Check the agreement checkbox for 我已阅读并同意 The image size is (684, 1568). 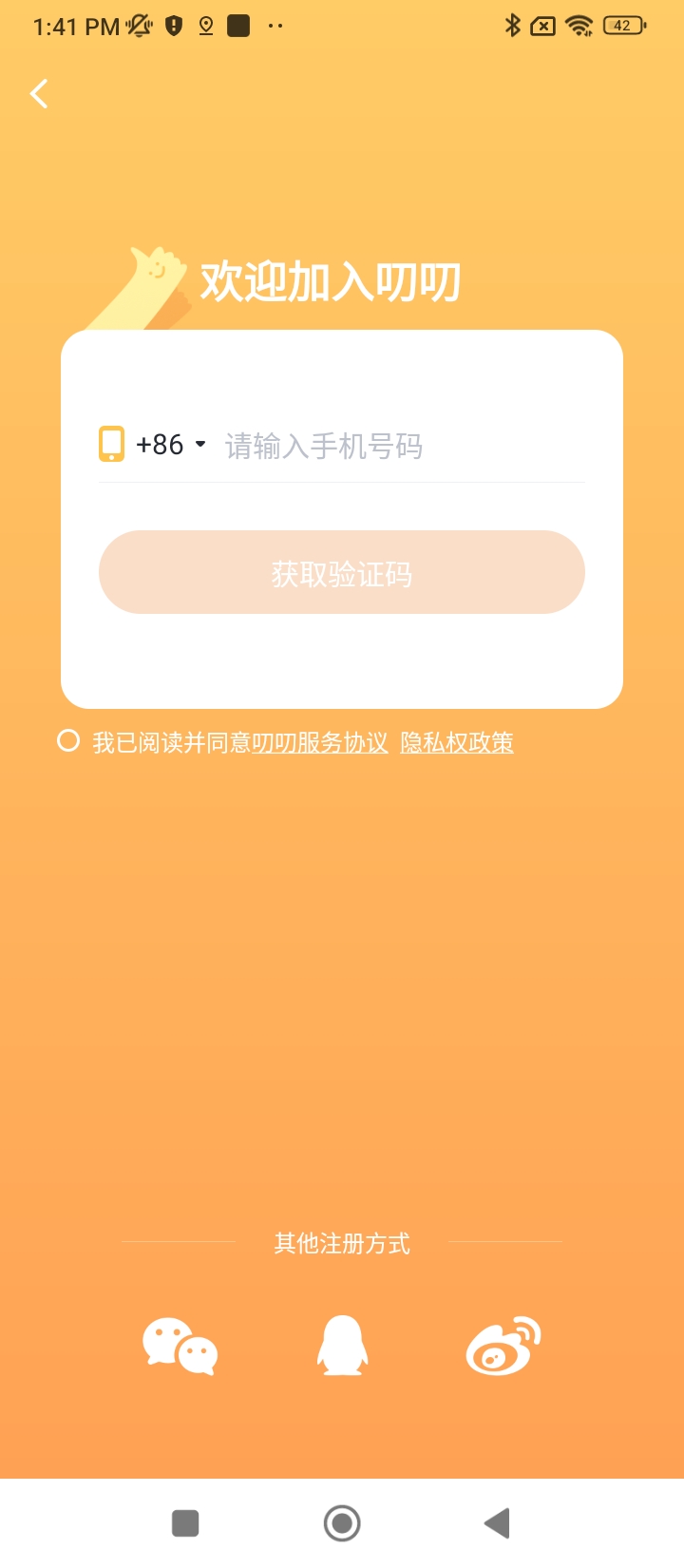pyautogui.click(x=68, y=741)
